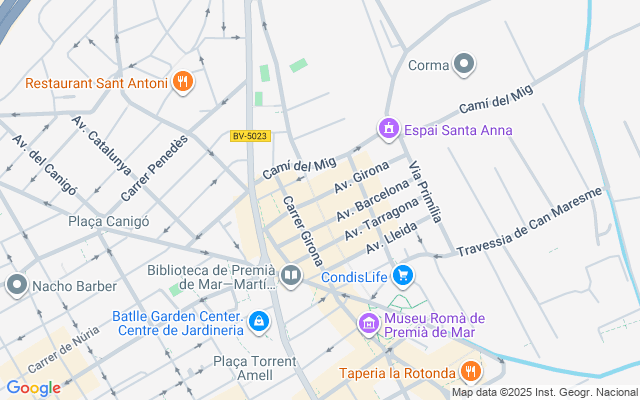The width and height of the screenshot is (640, 400).
Task: Open the Biblioteca de Premià de Mar pin
Action: 291,275
